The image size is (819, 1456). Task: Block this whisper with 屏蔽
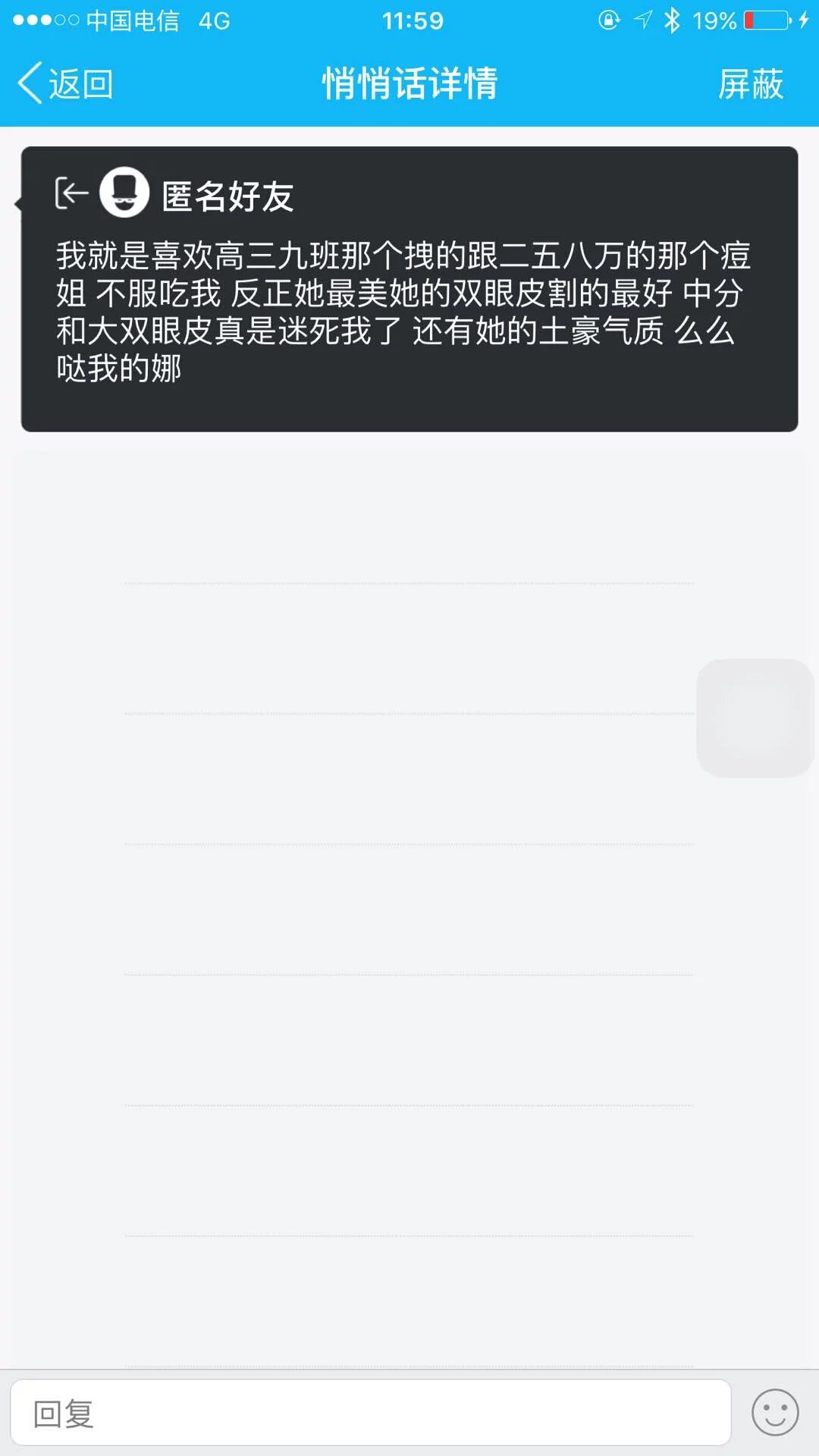pos(750,83)
